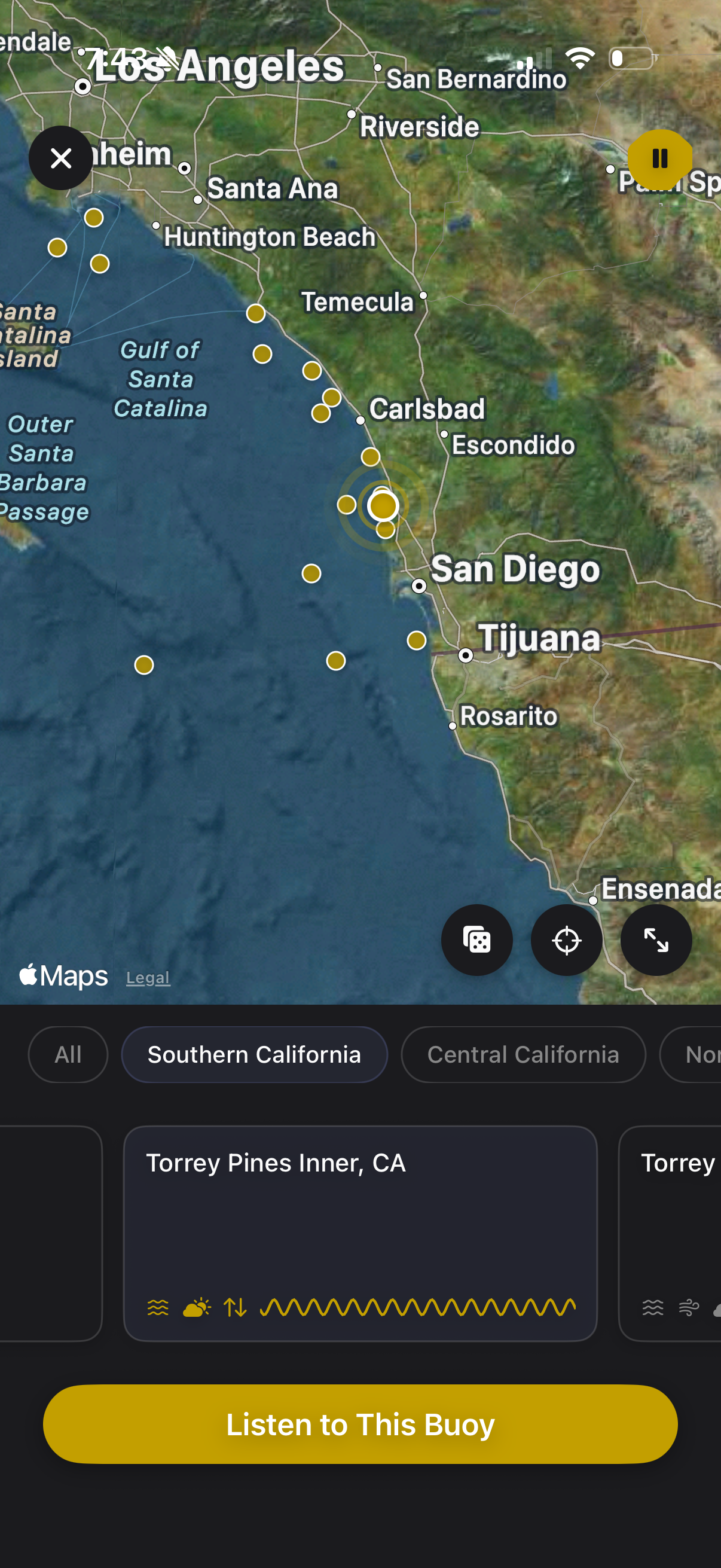The height and width of the screenshot is (1568, 721).
Task: Select the Southern California tab
Action: click(x=254, y=1054)
